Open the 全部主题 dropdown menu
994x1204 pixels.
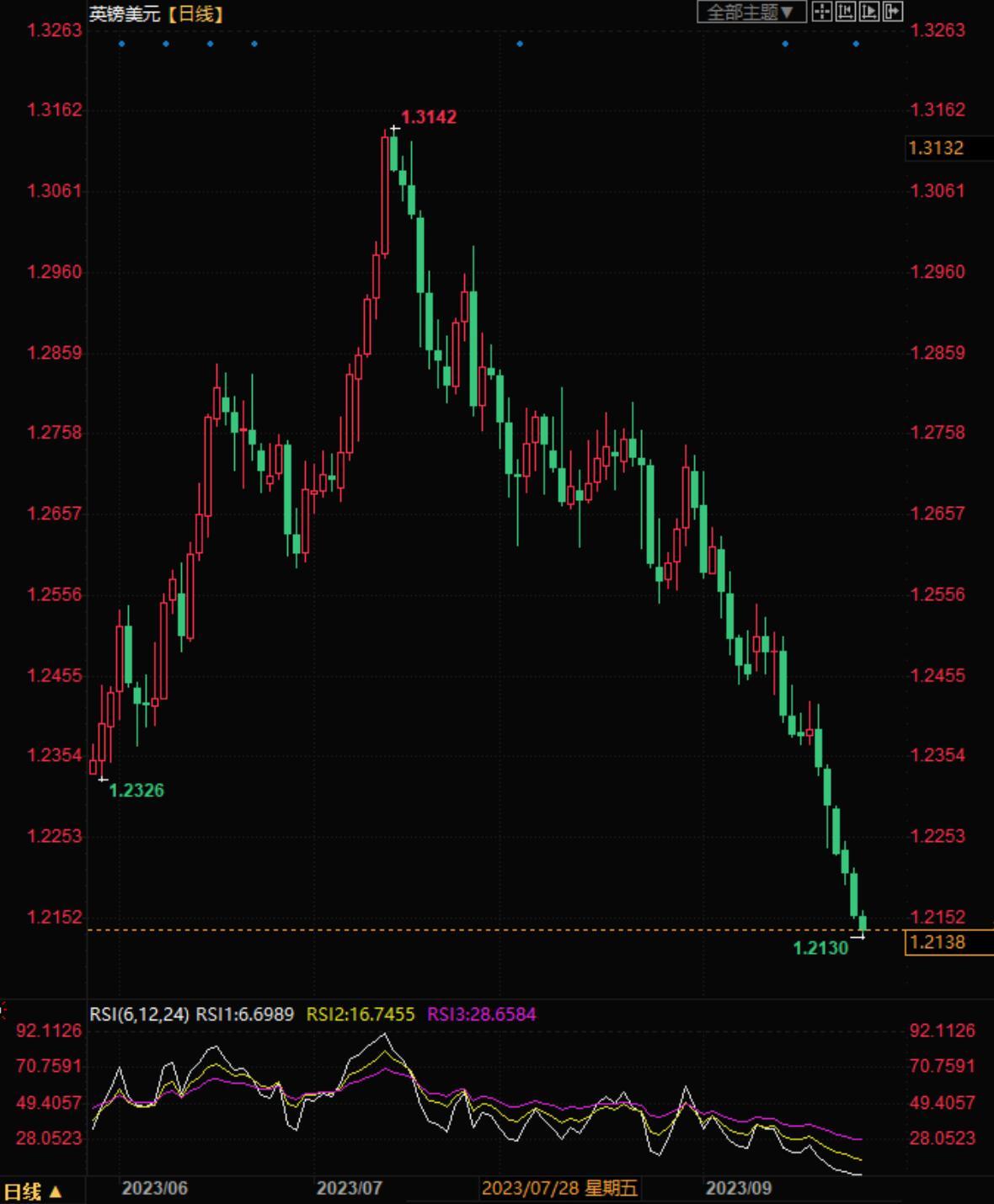[x=751, y=12]
